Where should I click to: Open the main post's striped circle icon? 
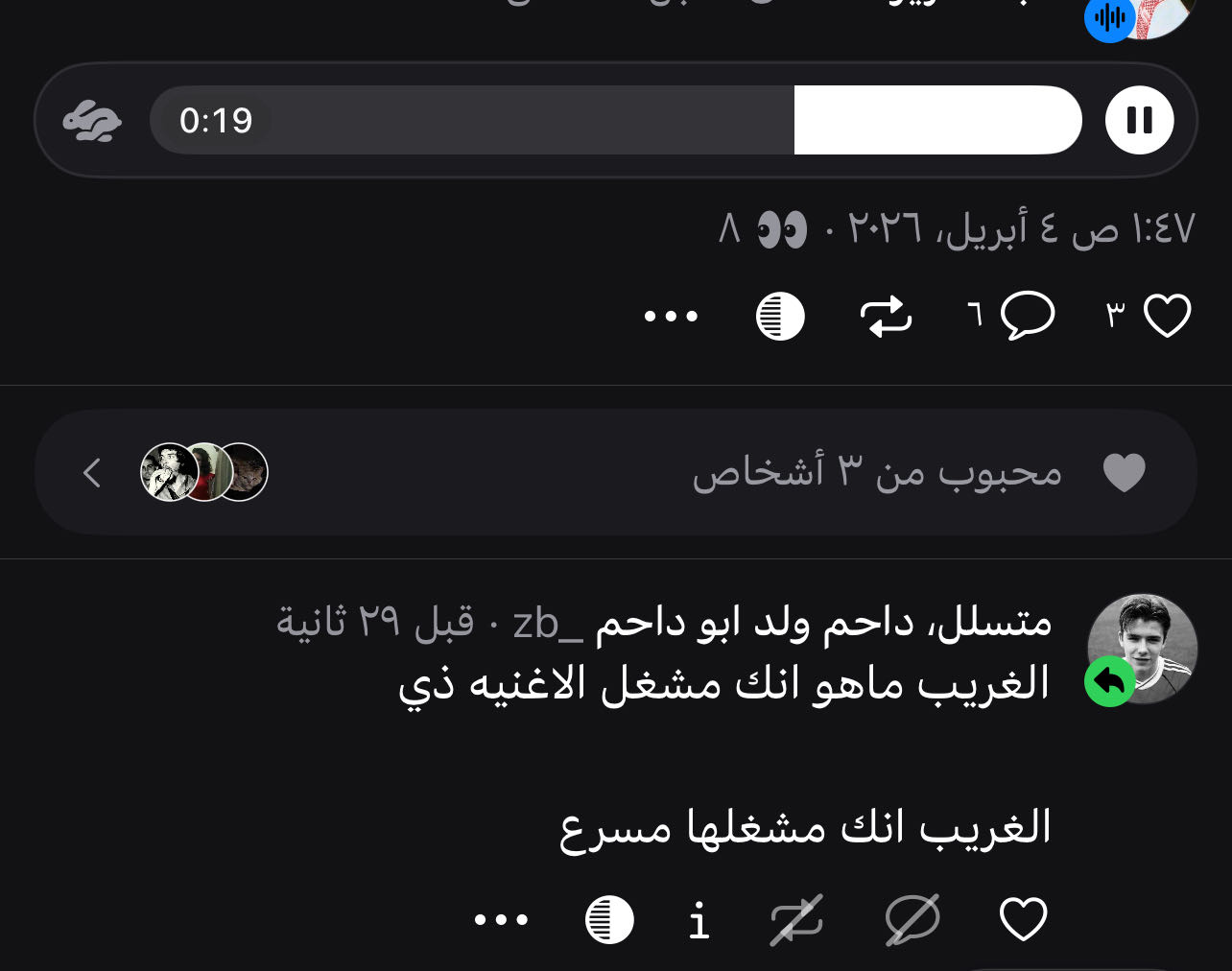point(780,316)
